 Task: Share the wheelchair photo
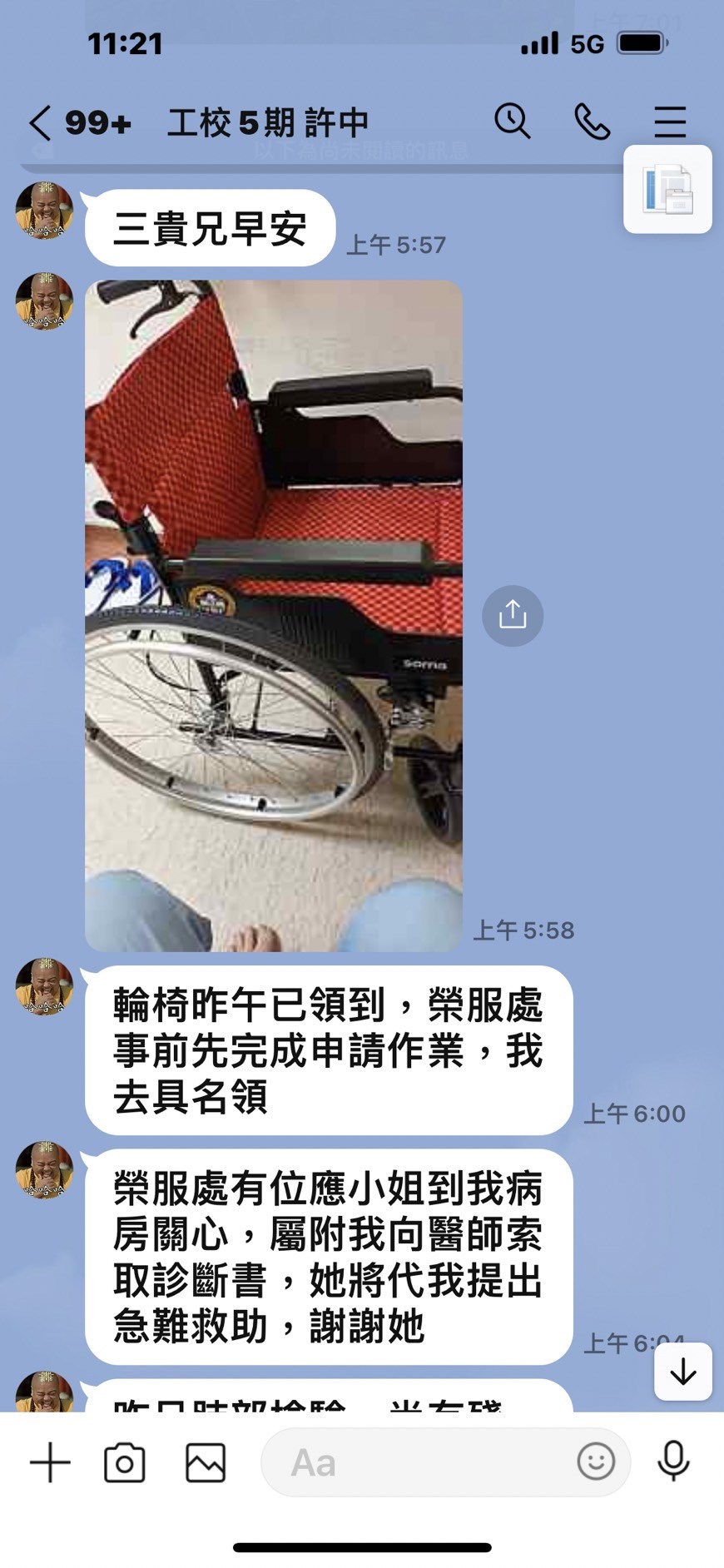(x=513, y=616)
